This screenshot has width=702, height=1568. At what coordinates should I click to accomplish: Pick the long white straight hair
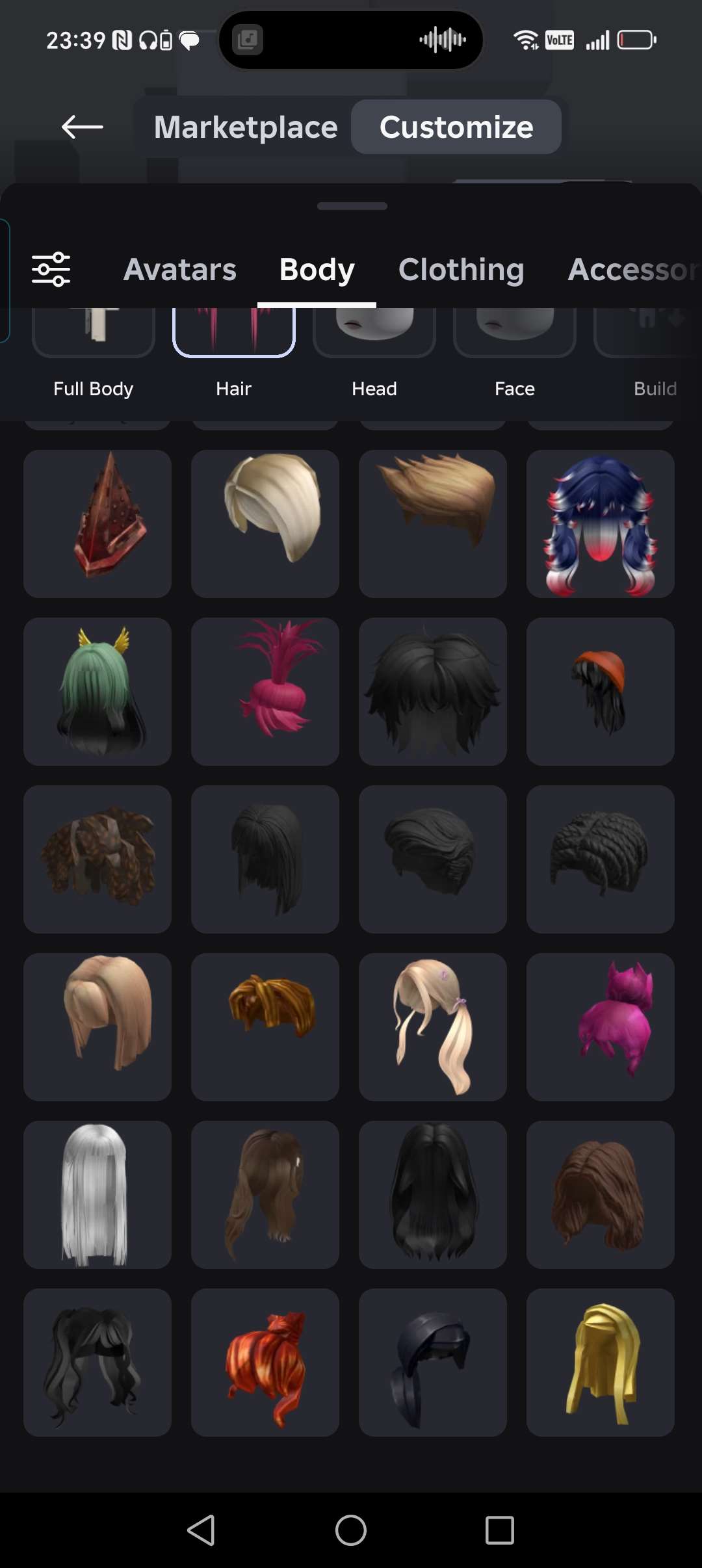[97, 1194]
